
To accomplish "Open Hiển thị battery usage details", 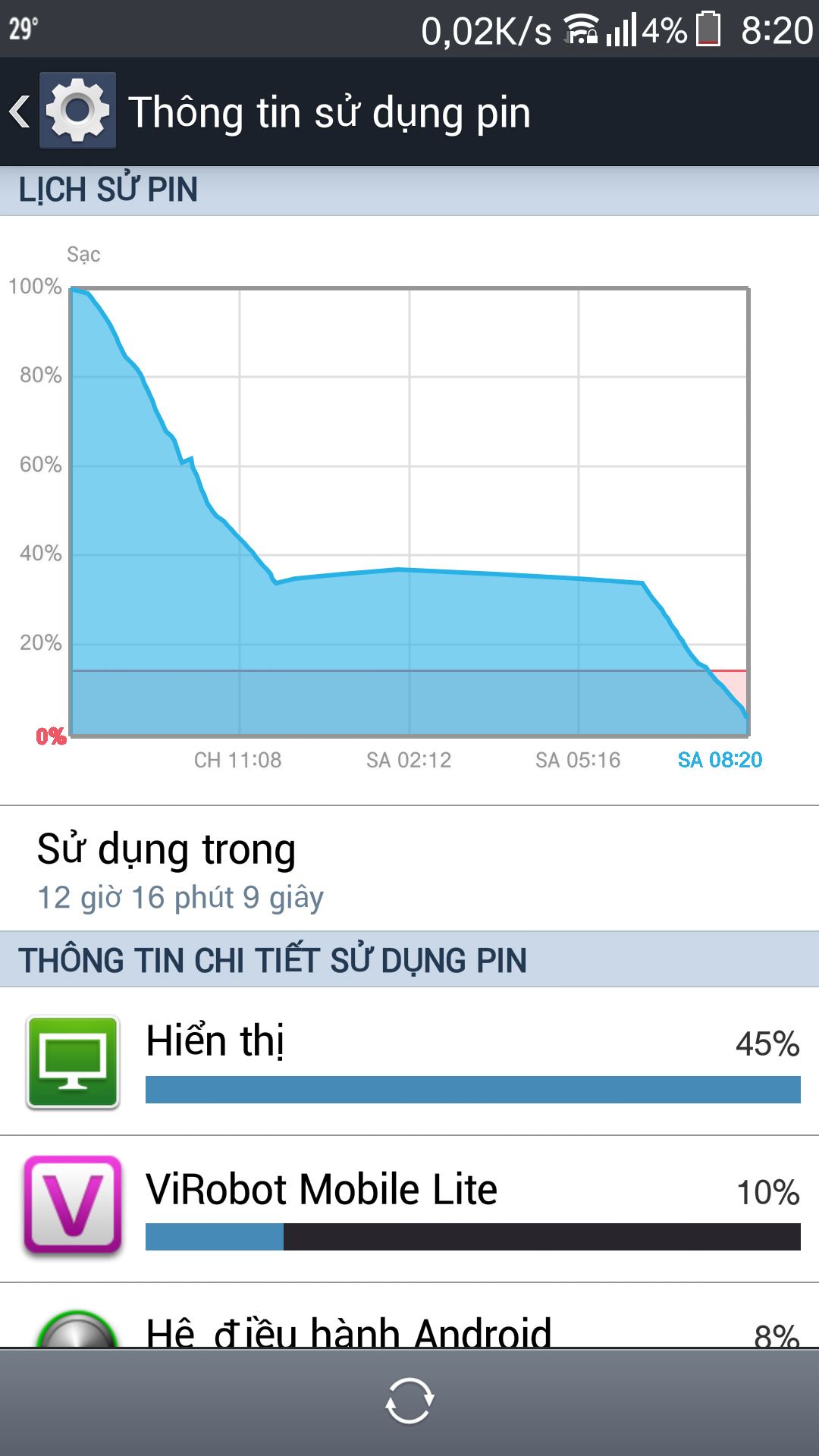I will pos(409,1061).
